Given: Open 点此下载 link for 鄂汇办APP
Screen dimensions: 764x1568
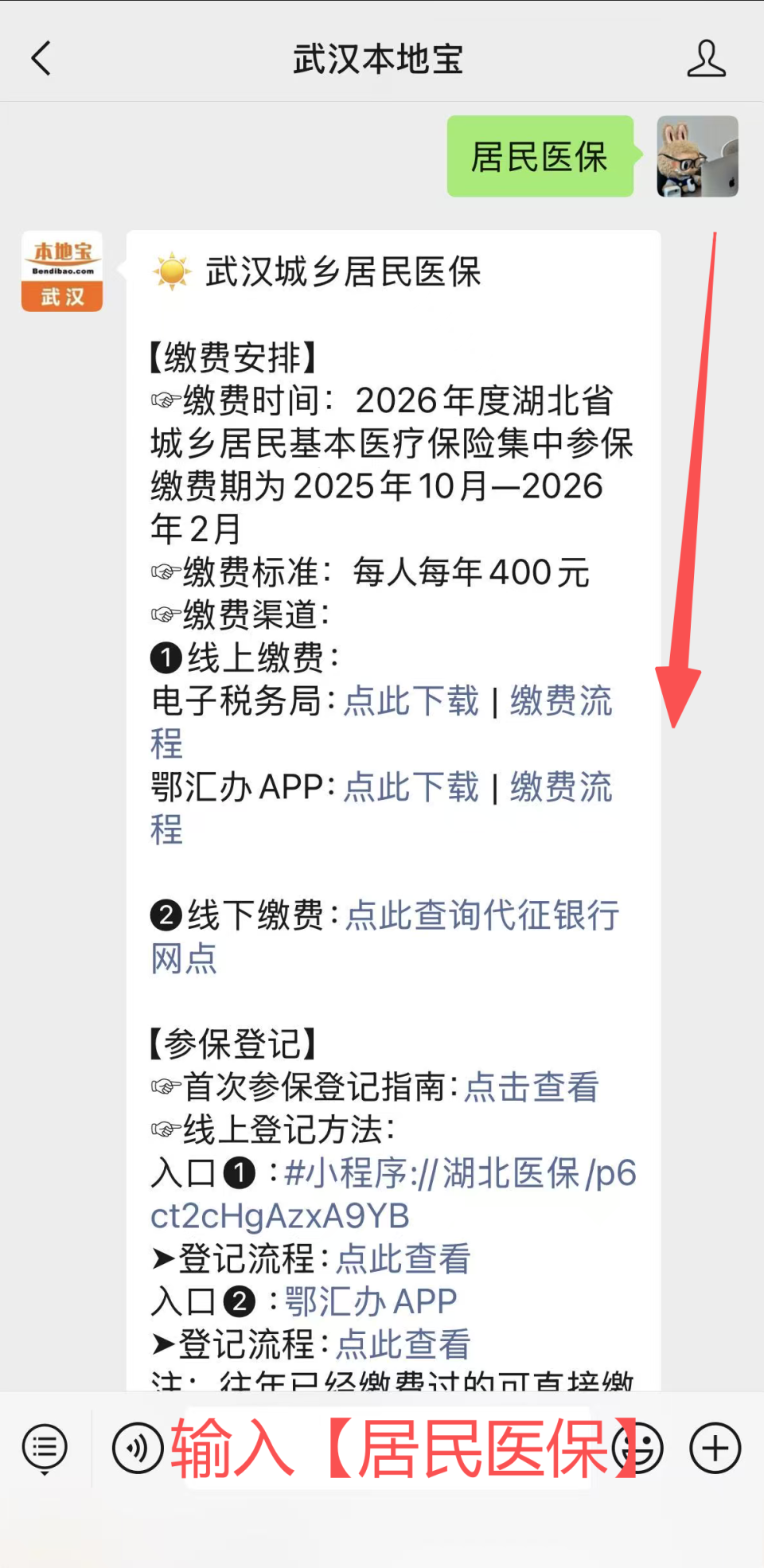Looking at the screenshot, I should [411, 787].
